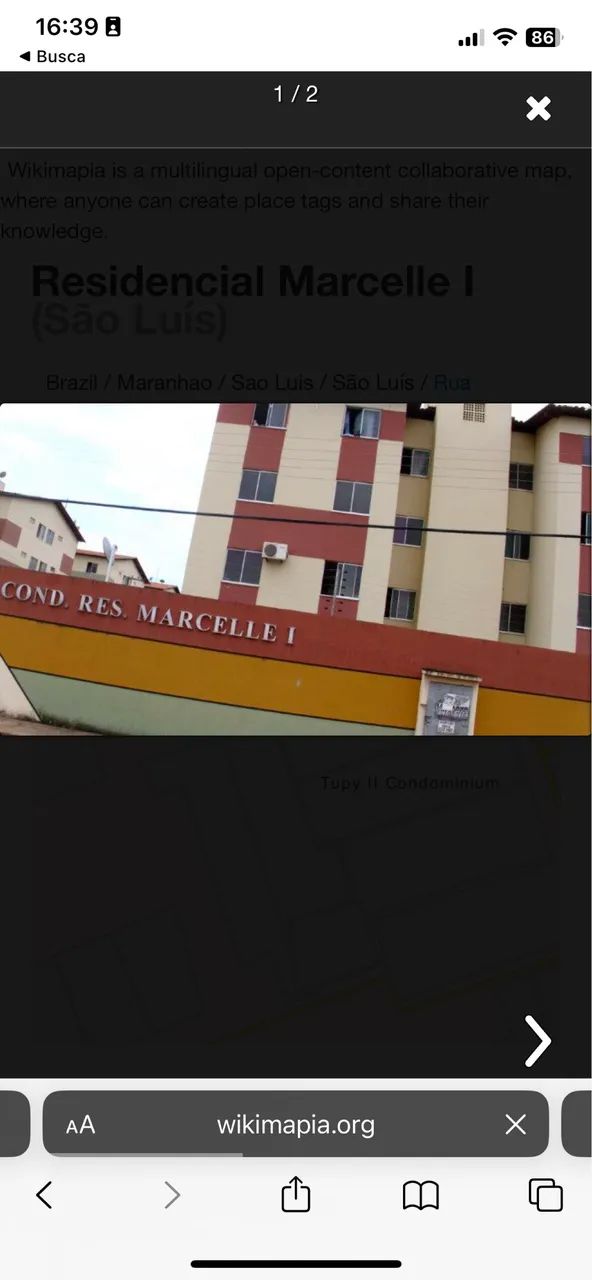Viewport: 592px width, 1280px height.
Task: Open the AA reader options
Action: click(80, 1125)
